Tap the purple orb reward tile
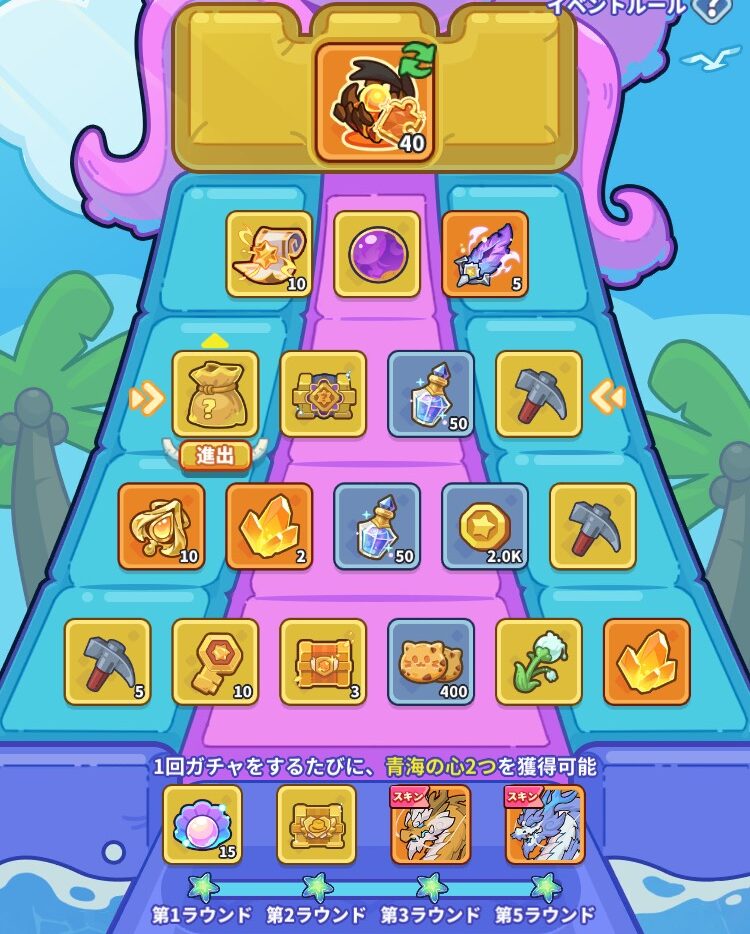750x934 pixels. [377, 254]
